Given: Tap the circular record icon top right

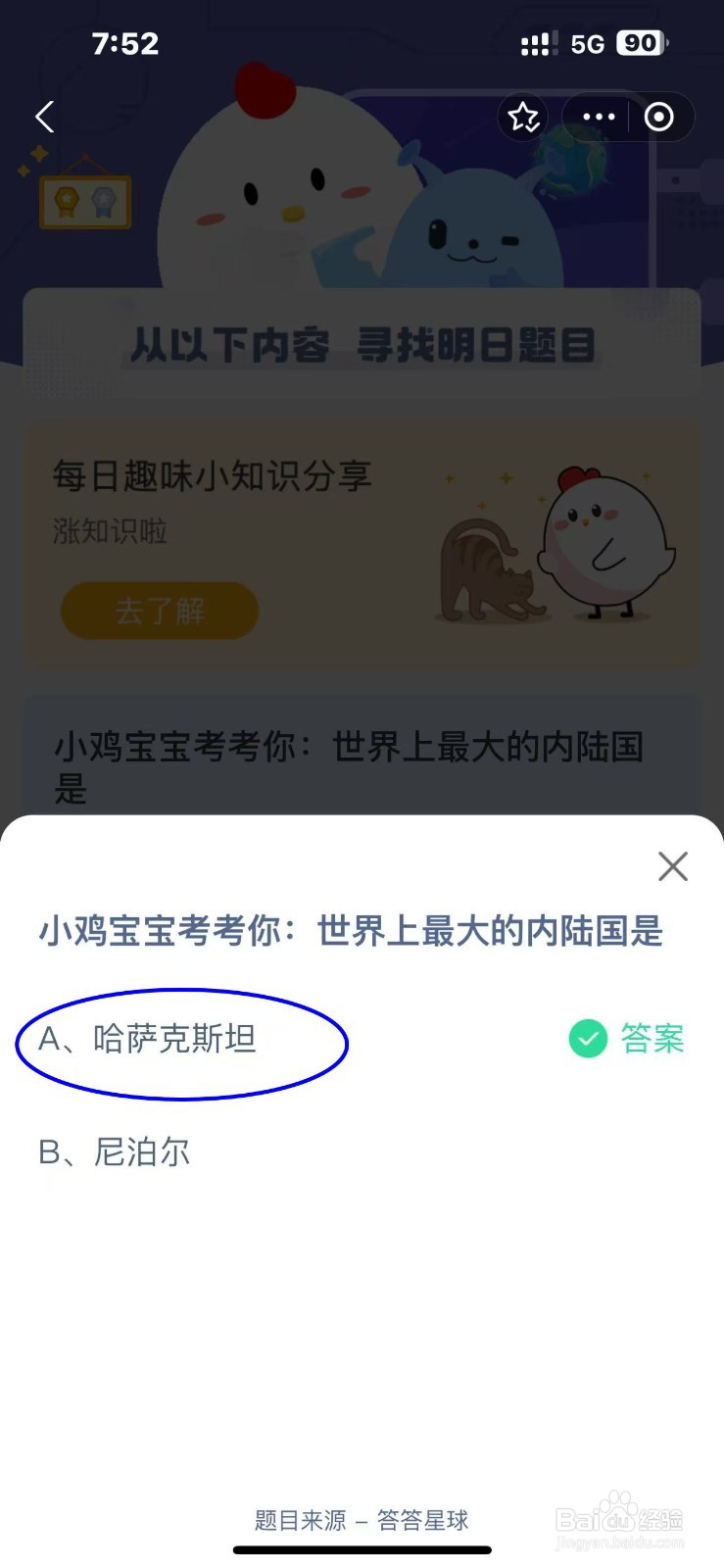Looking at the screenshot, I should (x=657, y=117).
